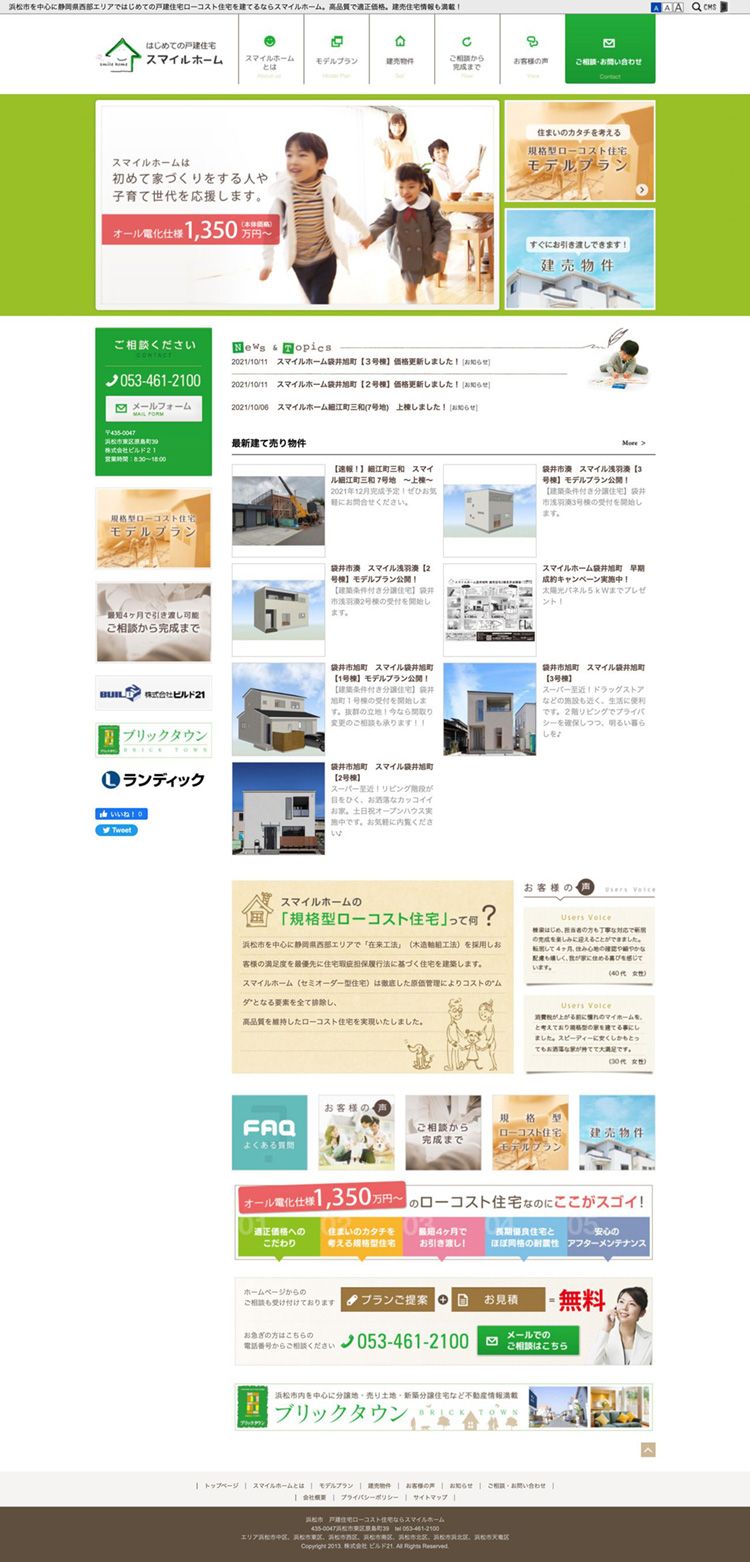
Task: Tap the green ご相談・お問い合わせ button
Action: [x=609, y=51]
